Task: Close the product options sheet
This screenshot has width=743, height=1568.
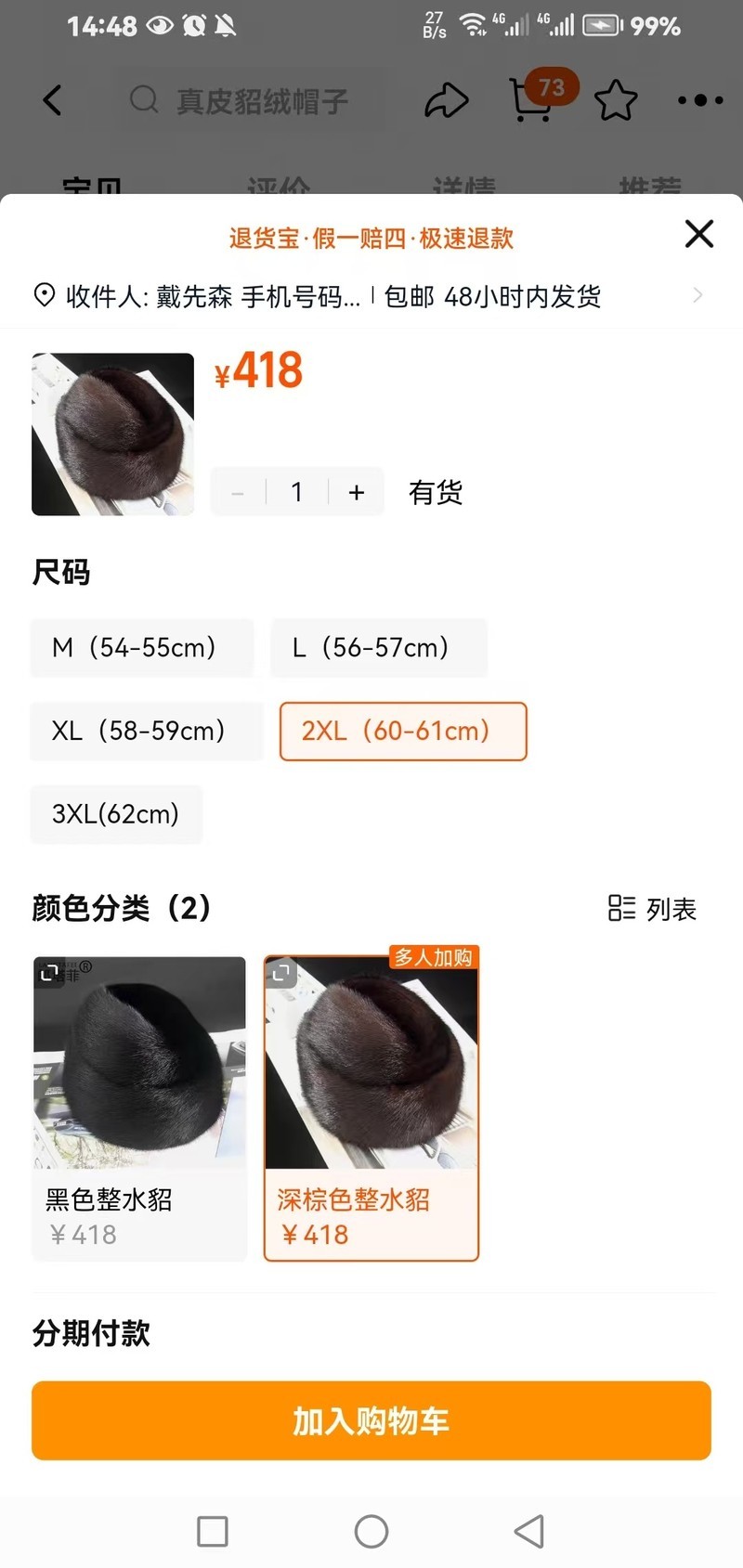Action: tap(698, 234)
